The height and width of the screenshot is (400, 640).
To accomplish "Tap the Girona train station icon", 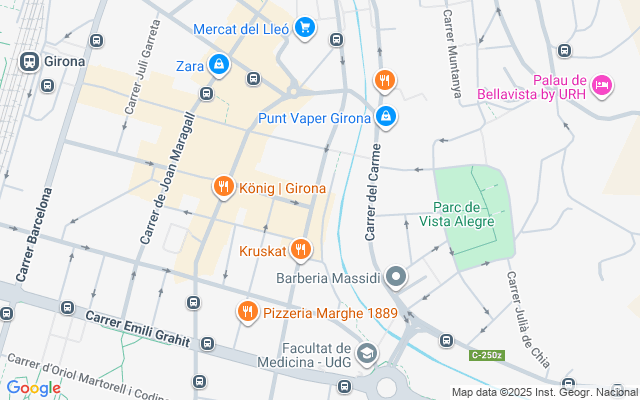I will 28,61.
